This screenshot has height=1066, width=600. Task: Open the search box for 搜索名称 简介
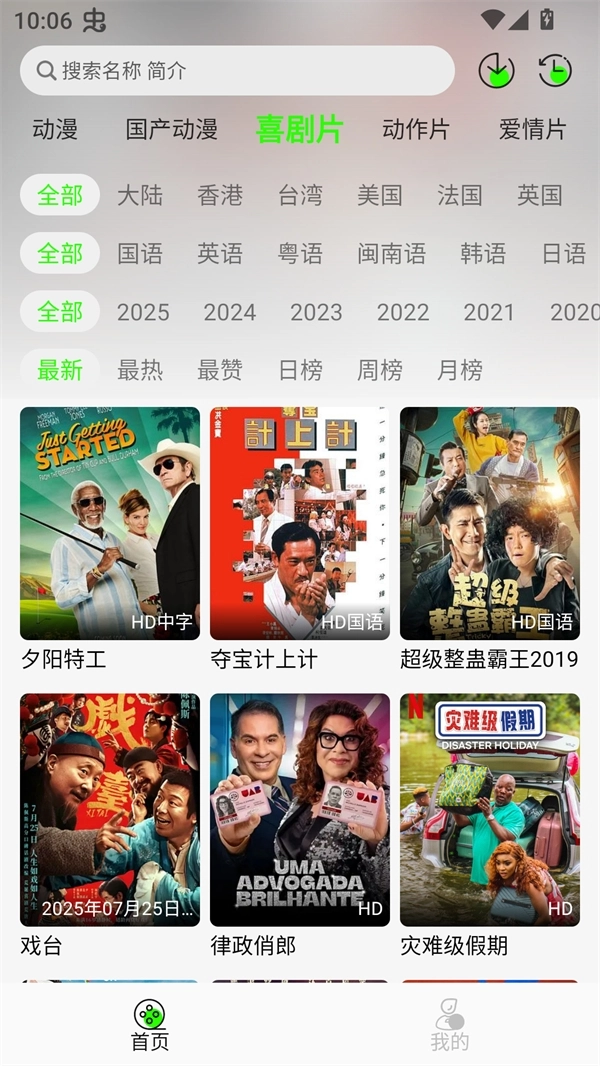tap(237, 71)
